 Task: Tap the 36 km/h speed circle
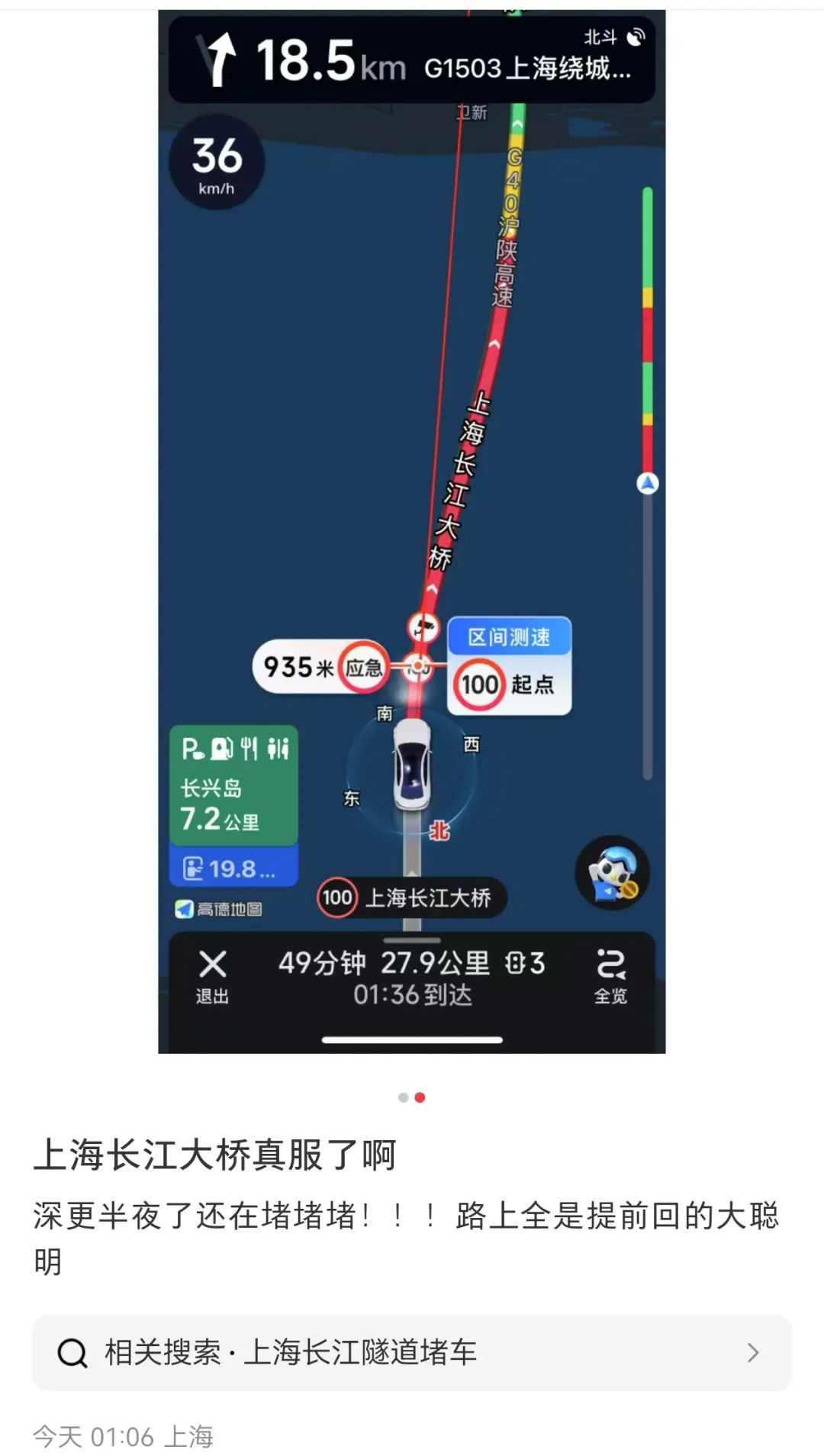[x=216, y=163]
